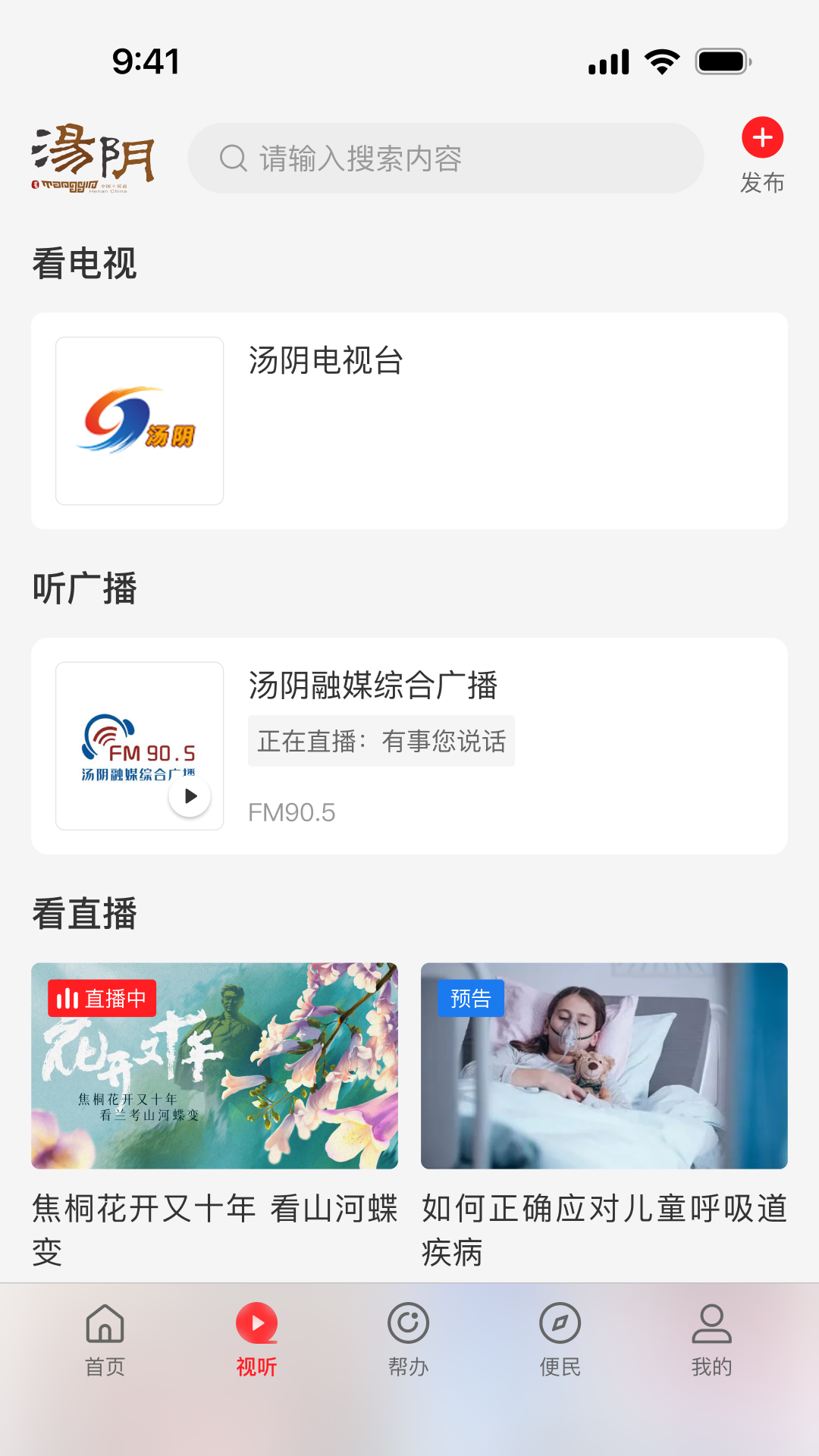Viewport: 819px width, 1456px height.
Task: Tap the search box to enter keywords
Action: point(446,158)
